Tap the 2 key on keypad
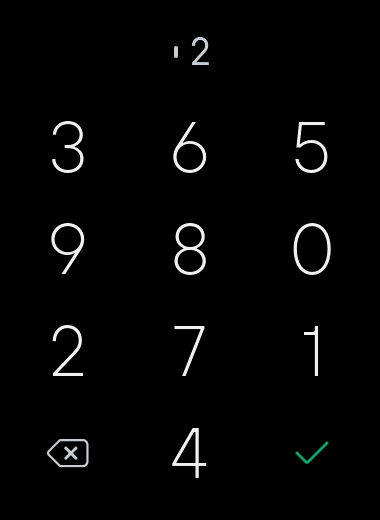The height and width of the screenshot is (520, 380). click(68, 351)
